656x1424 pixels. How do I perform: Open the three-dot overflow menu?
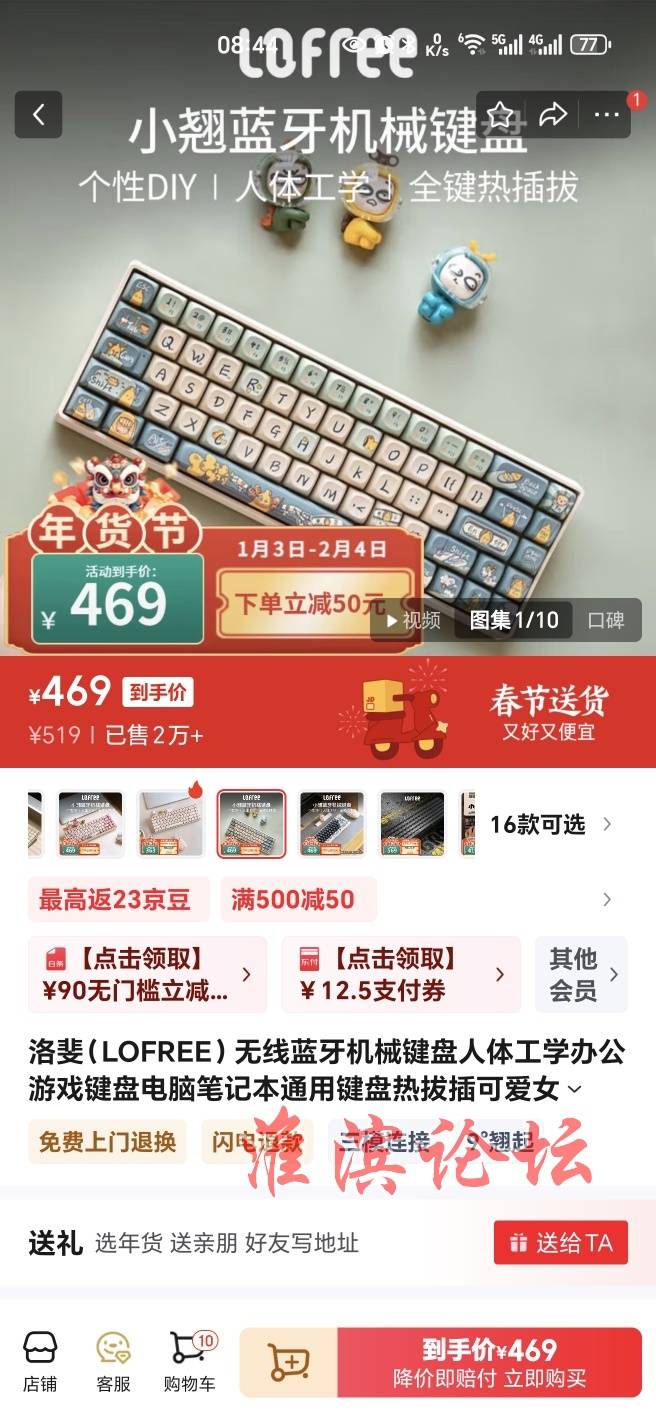[607, 115]
